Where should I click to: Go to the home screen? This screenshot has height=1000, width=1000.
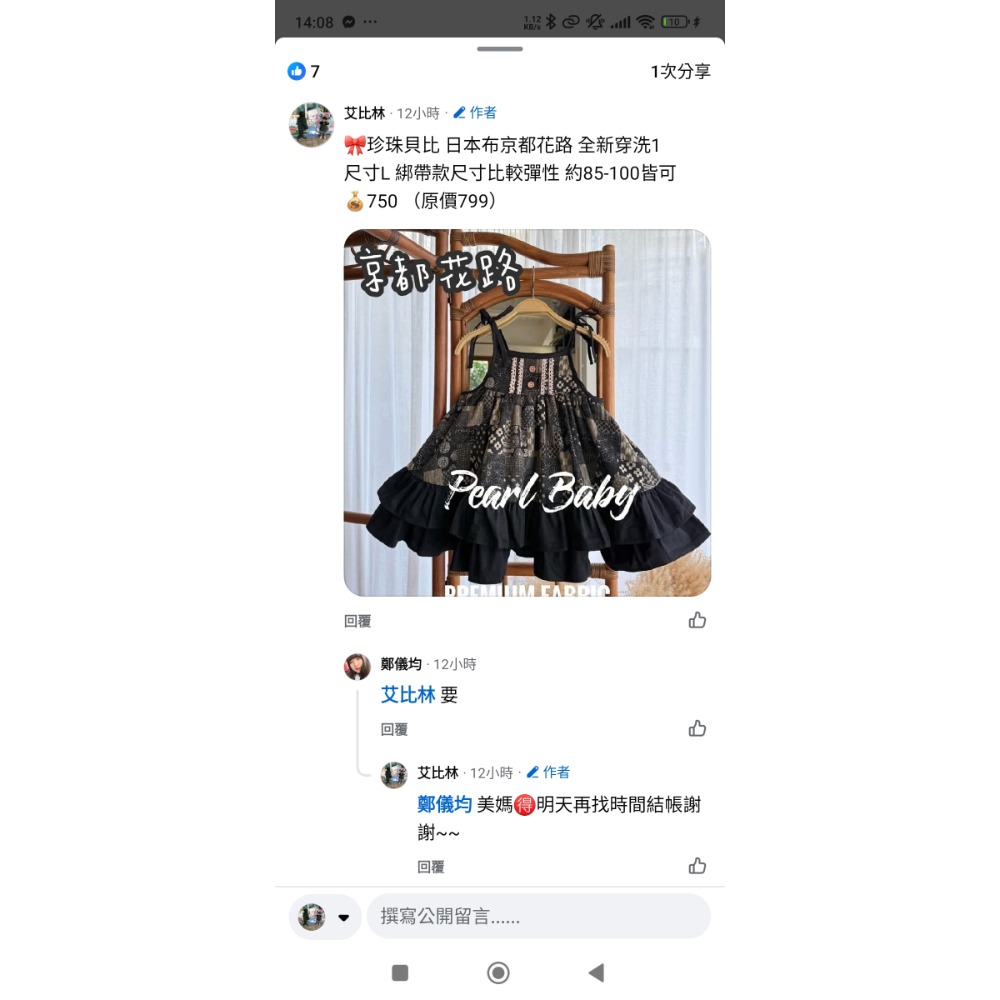click(498, 973)
